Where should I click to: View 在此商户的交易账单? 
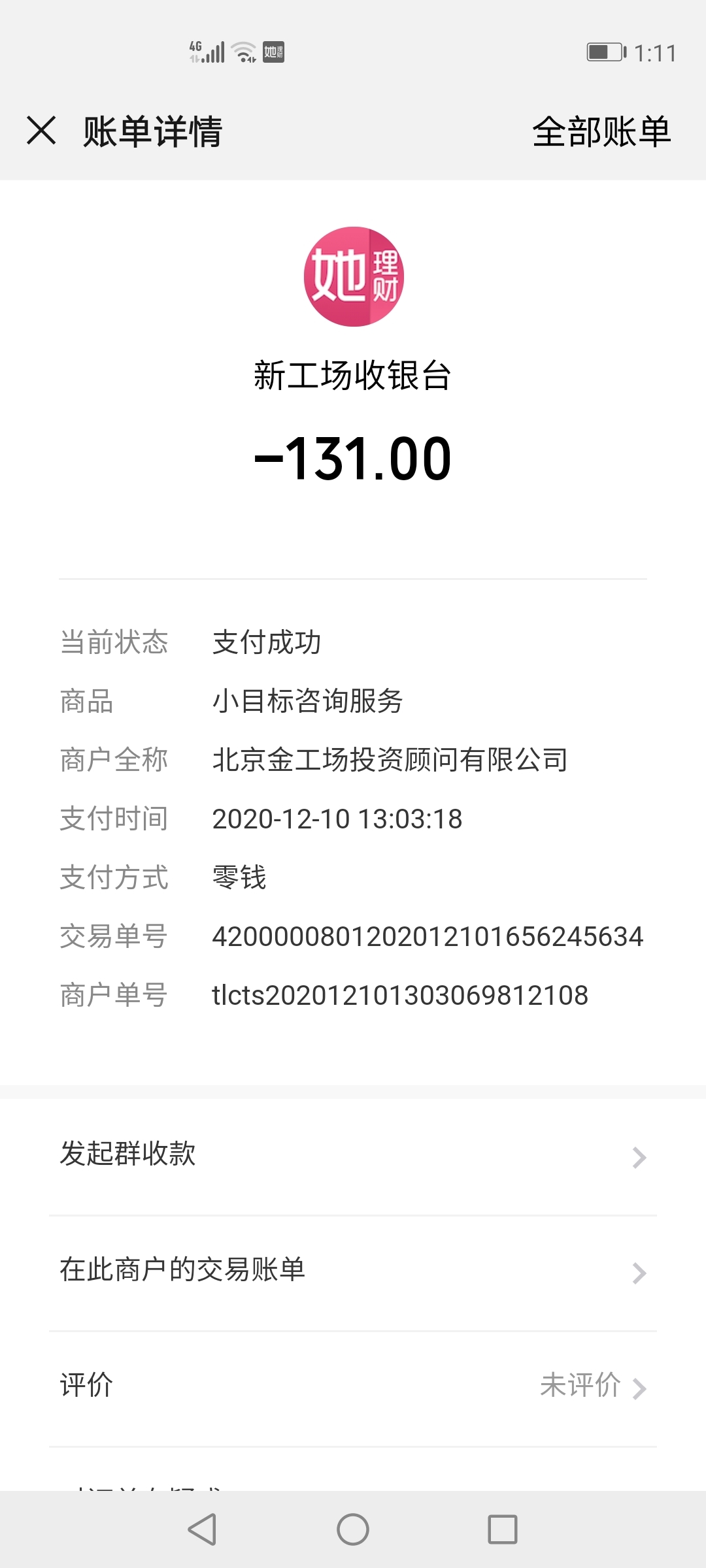pyautogui.click(x=353, y=1273)
